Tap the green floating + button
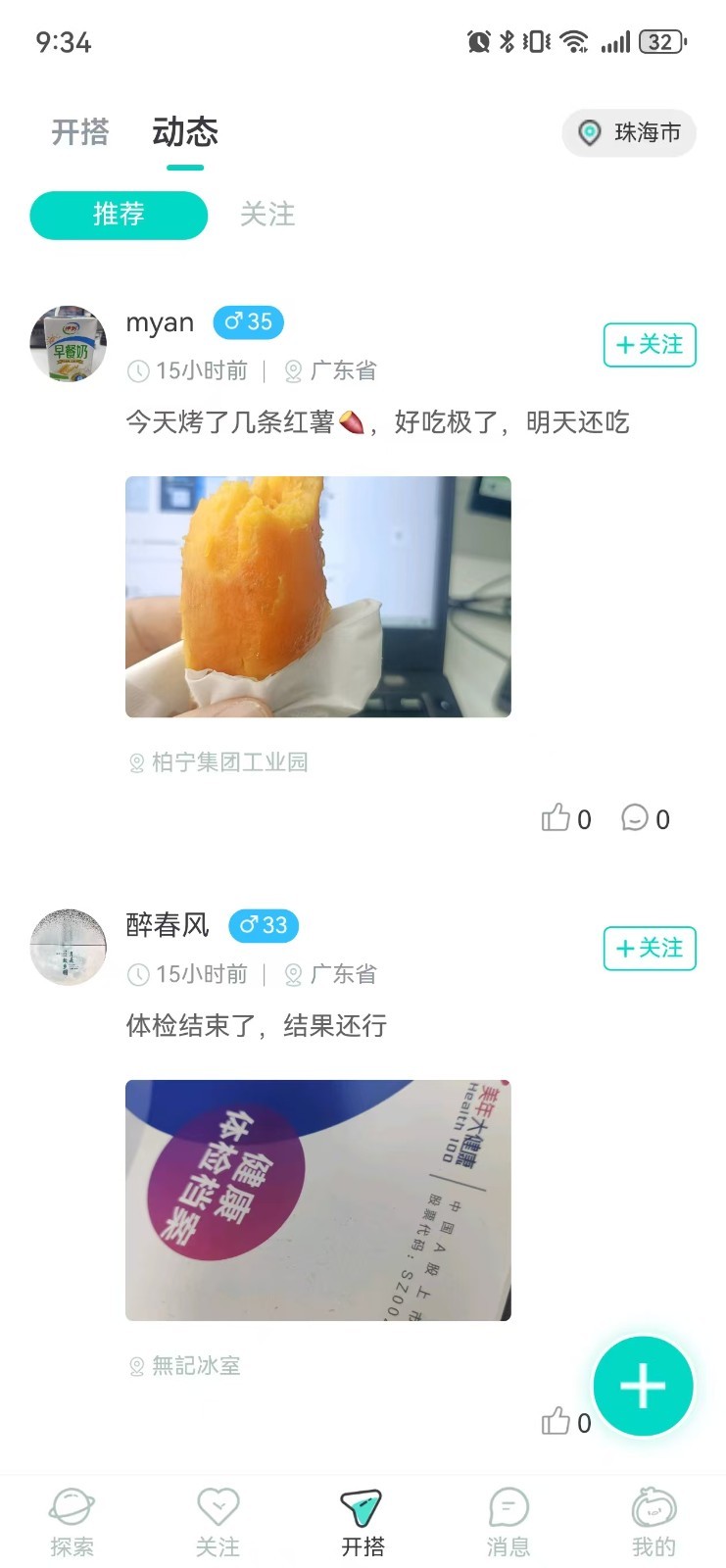The width and height of the screenshot is (726, 1568). point(643,1386)
